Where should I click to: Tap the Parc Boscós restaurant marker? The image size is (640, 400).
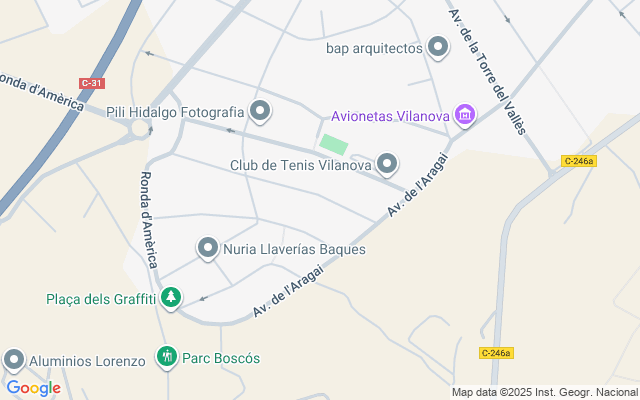click(x=166, y=356)
